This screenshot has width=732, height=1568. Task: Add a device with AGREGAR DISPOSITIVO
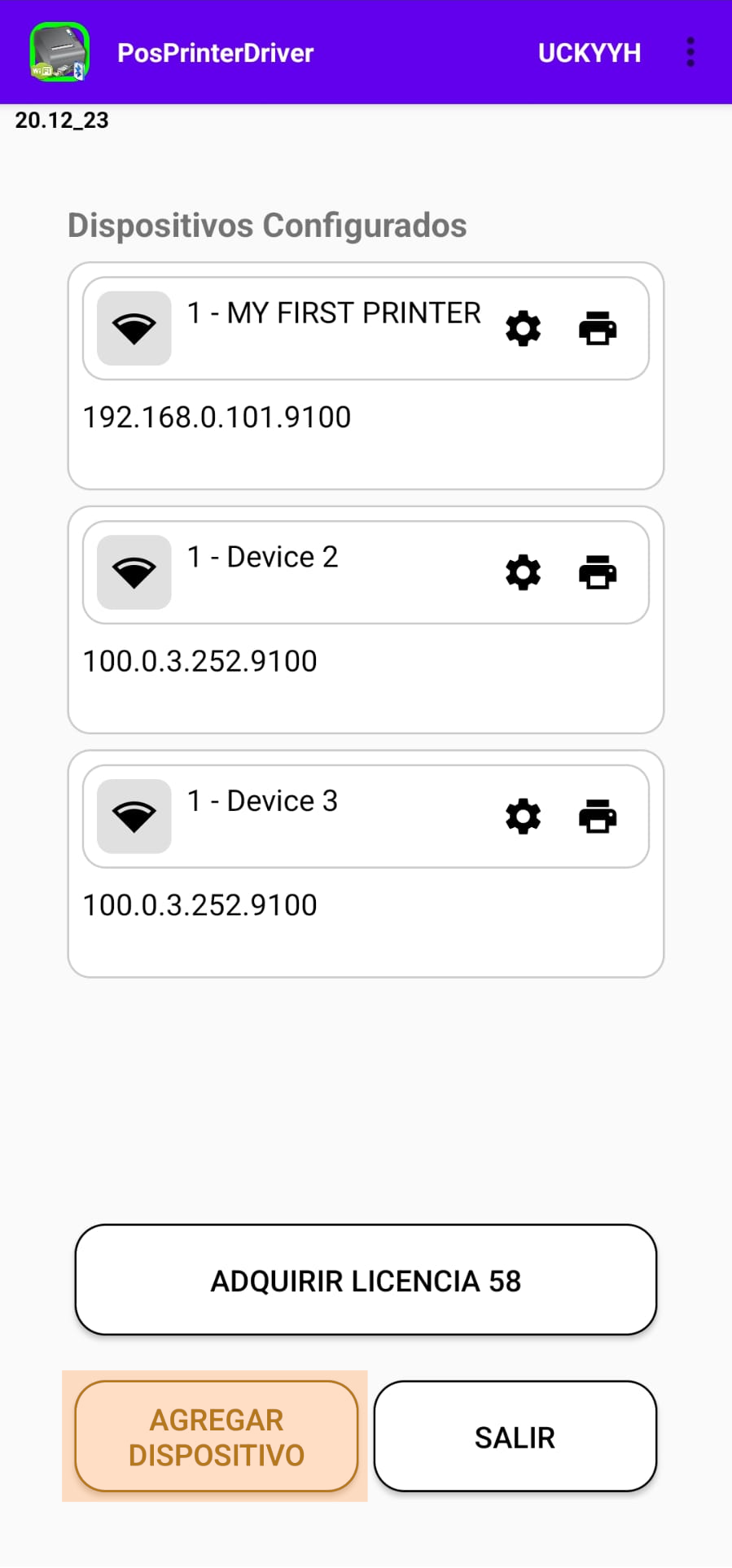[x=217, y=1437]
